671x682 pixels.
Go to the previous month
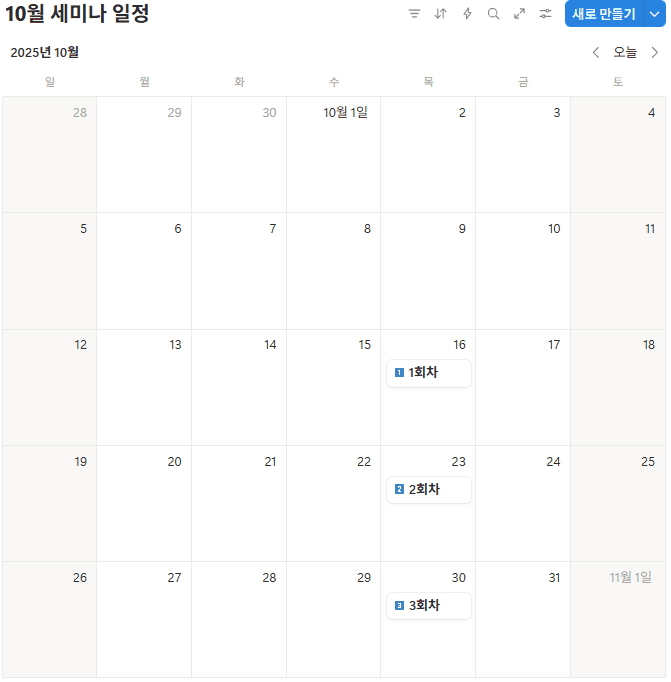[596, 53]
